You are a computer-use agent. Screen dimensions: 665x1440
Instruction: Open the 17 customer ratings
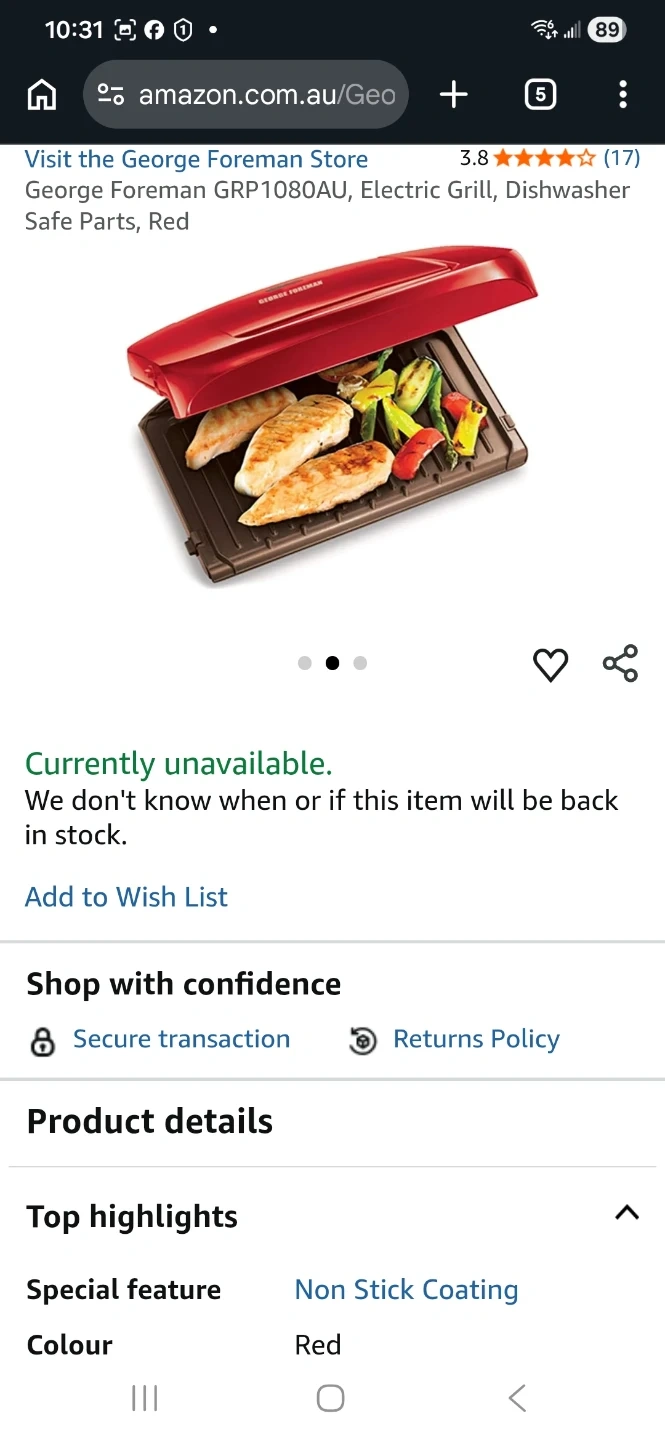pos(621,158)
